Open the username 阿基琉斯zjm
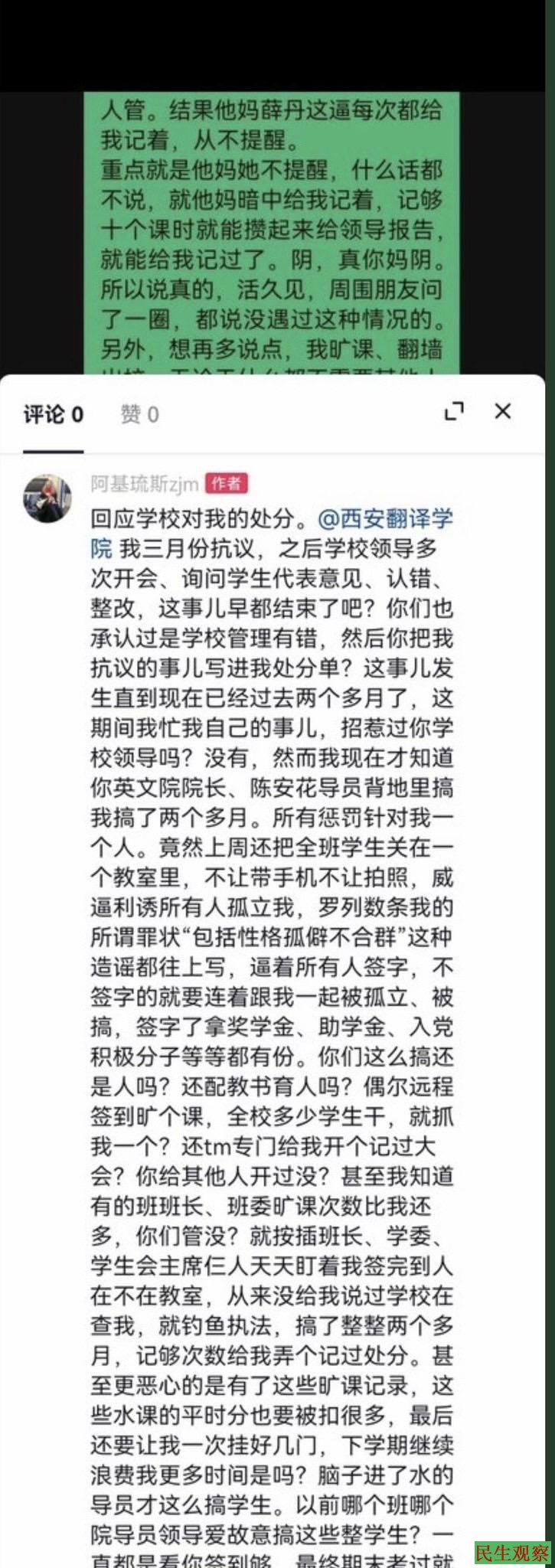Screen dimensions: 555x1568 (144, 484)
